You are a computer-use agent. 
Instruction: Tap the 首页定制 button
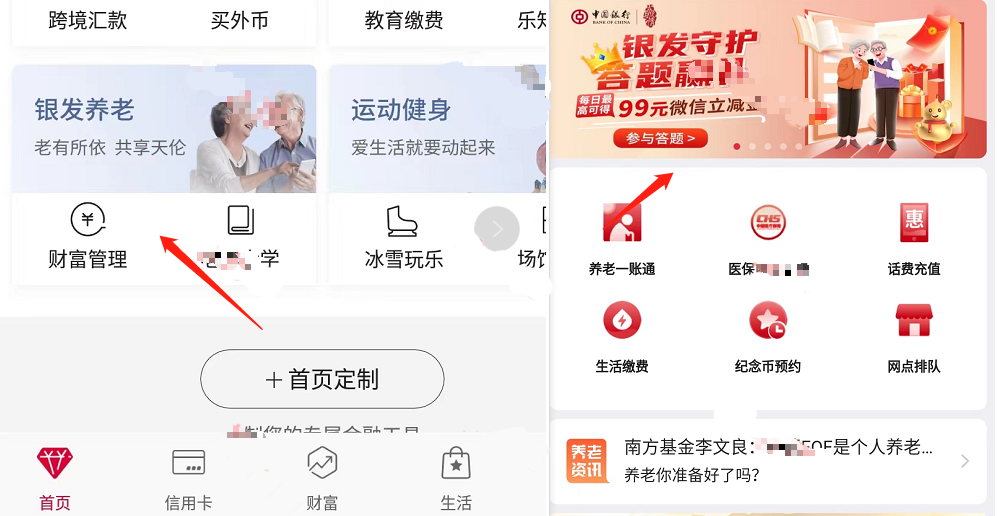pyautogui.click(x=322, y=379)
